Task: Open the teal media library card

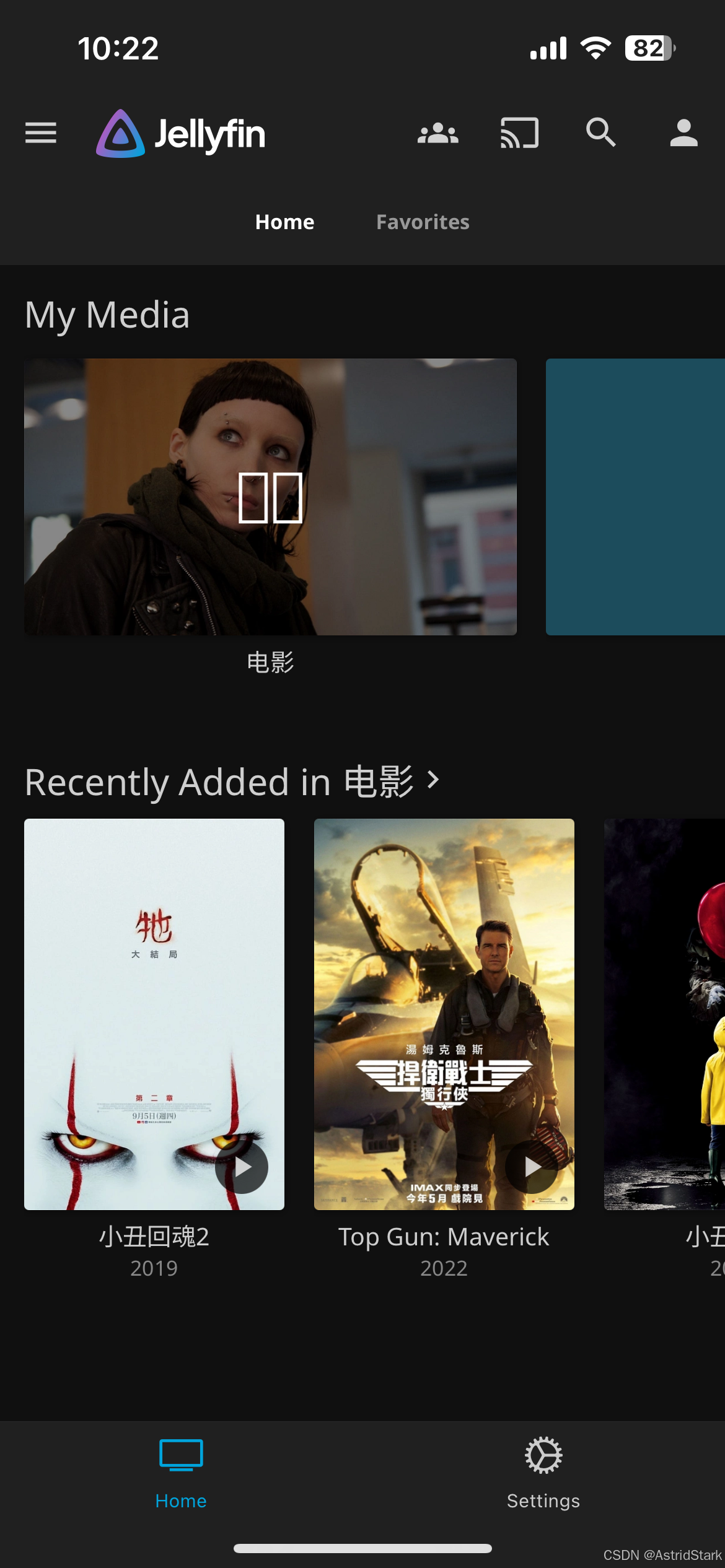Action: [x=635, y=497]
